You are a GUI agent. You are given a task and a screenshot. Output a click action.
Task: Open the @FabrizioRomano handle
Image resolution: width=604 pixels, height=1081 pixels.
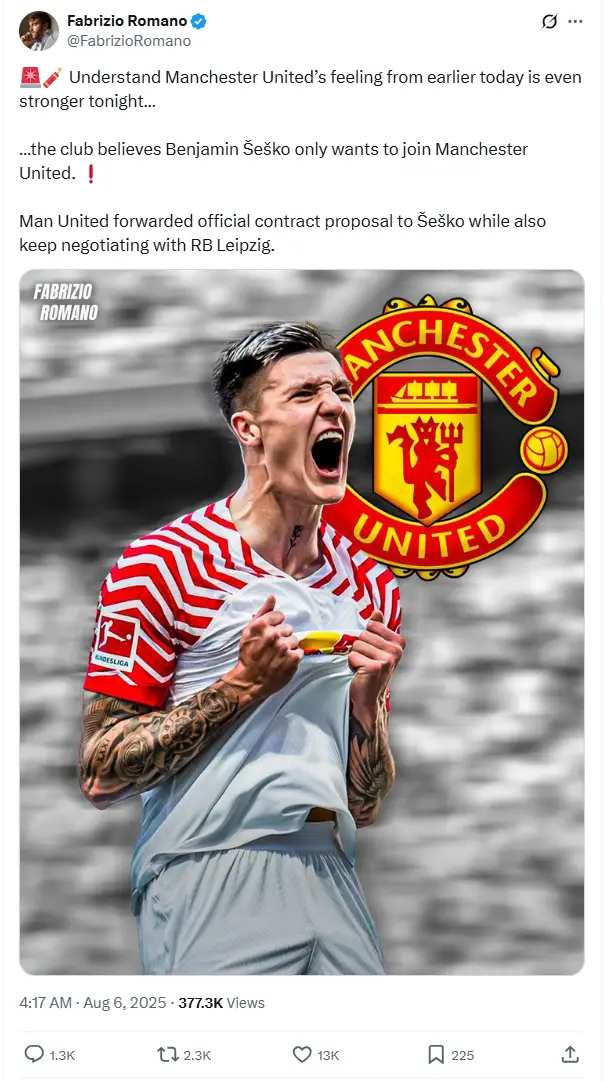[x=129, y=41]
